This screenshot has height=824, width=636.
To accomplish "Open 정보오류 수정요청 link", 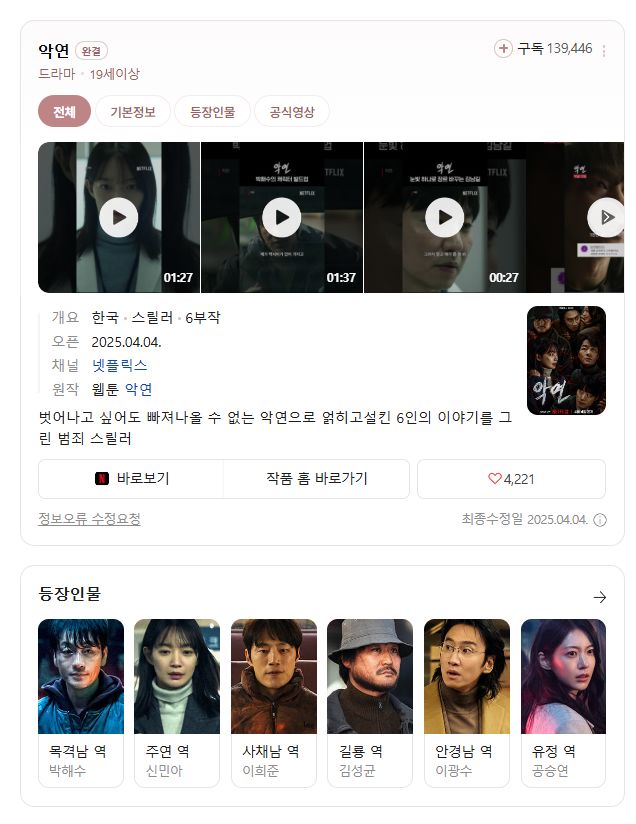I will [89, 519].
